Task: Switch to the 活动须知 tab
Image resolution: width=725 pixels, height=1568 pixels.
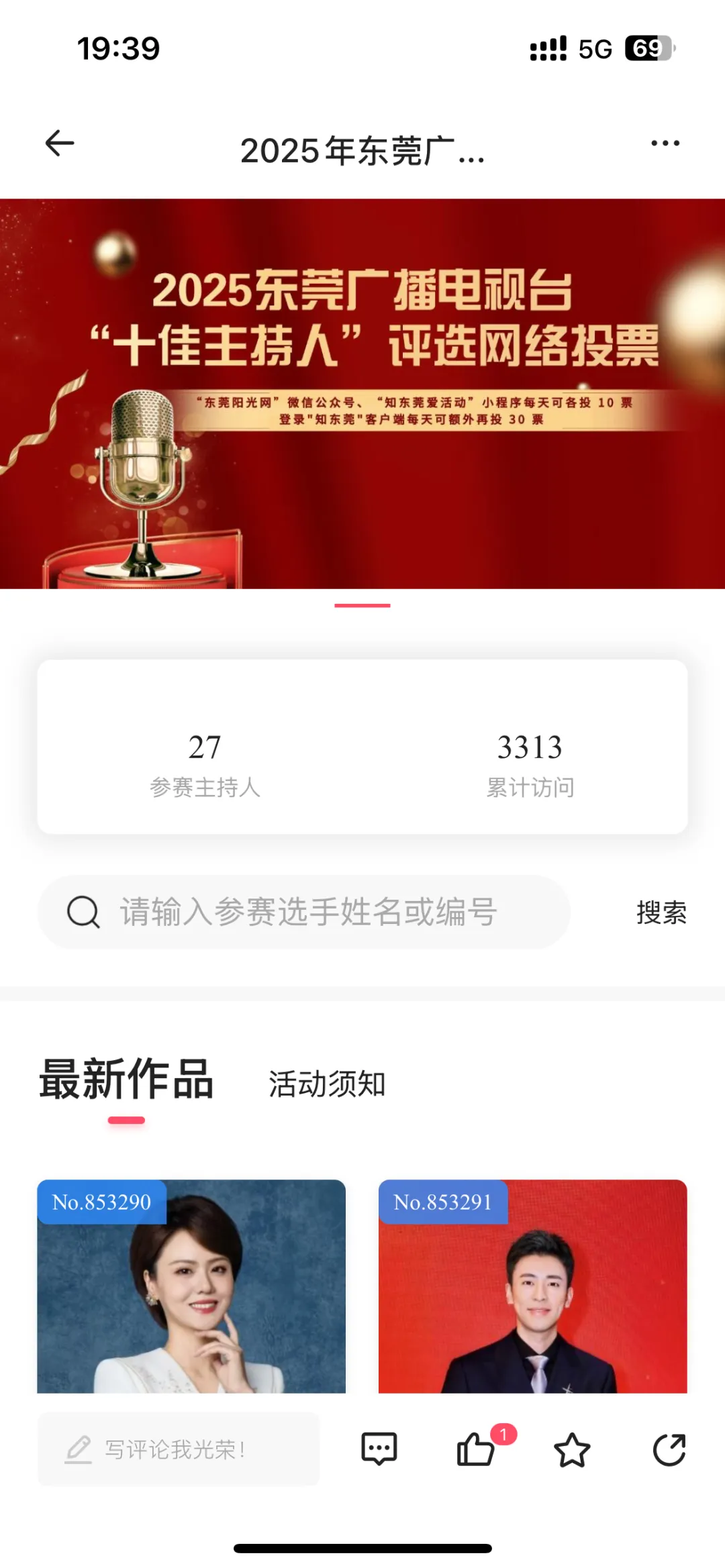Action: (x=327, y=1084)
